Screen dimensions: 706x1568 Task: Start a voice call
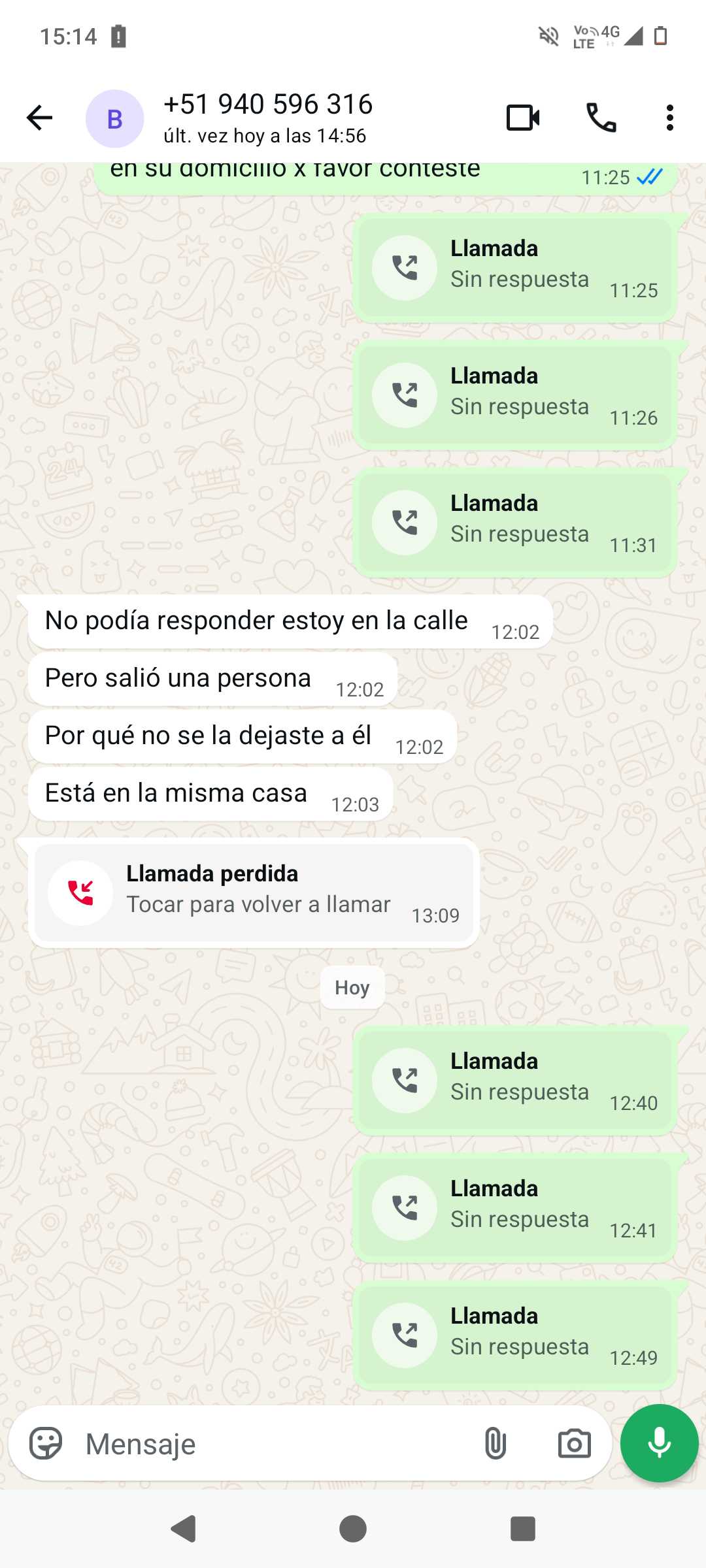coord(601,118)
